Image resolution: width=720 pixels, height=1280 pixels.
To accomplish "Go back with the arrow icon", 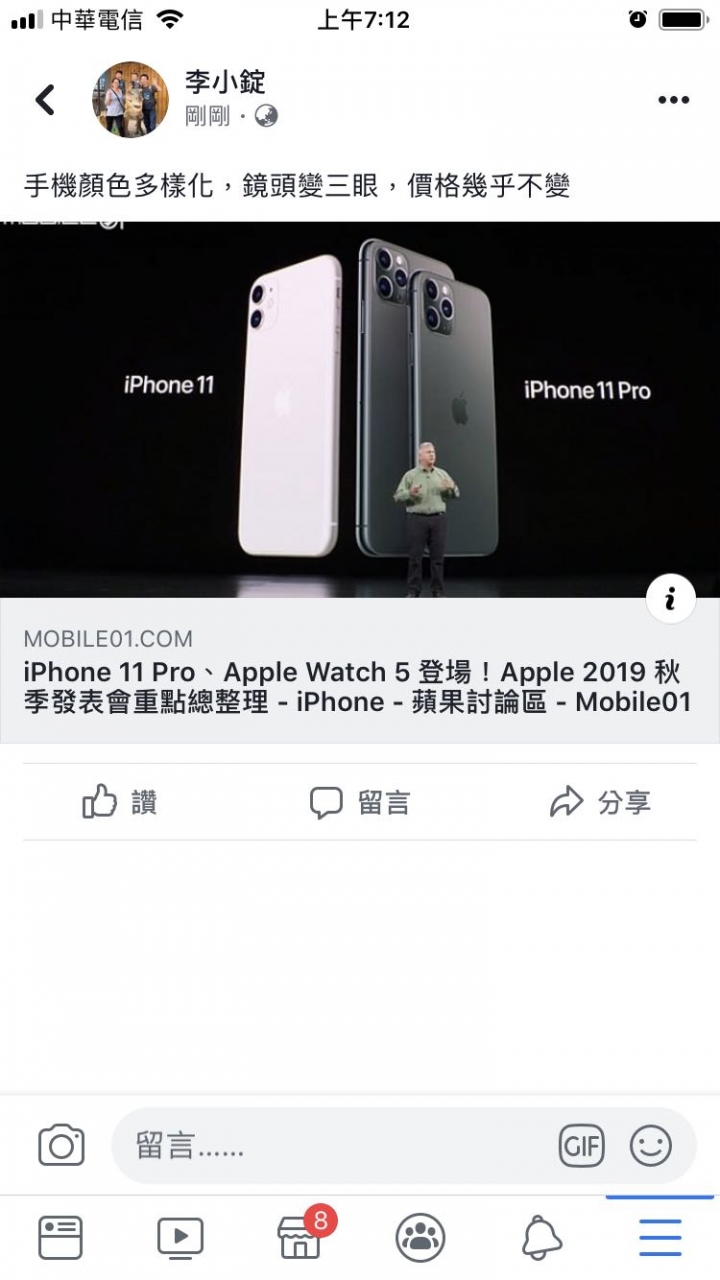I will [45, 99].
